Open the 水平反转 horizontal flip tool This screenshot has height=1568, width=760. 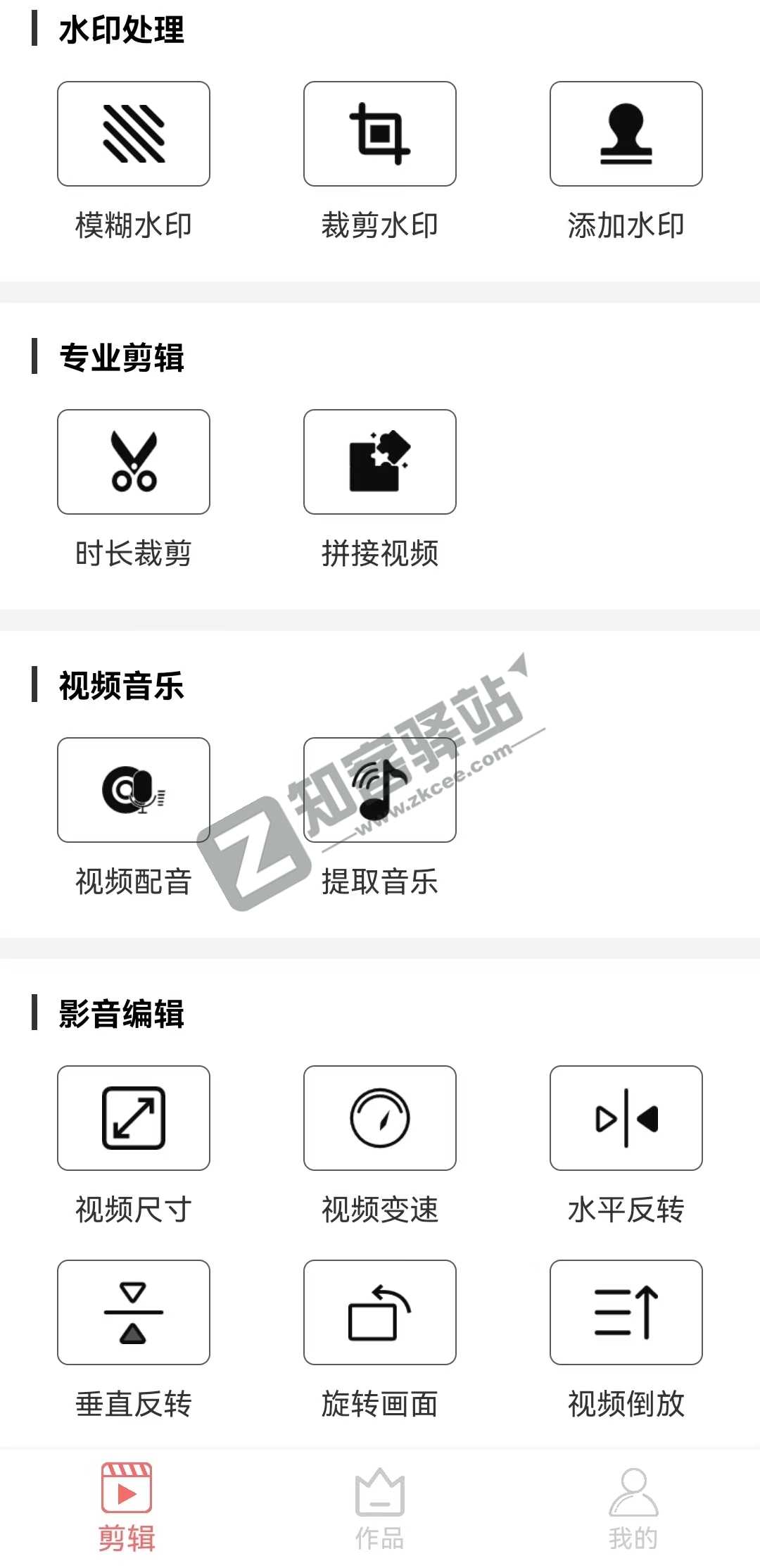point(626,1118)
